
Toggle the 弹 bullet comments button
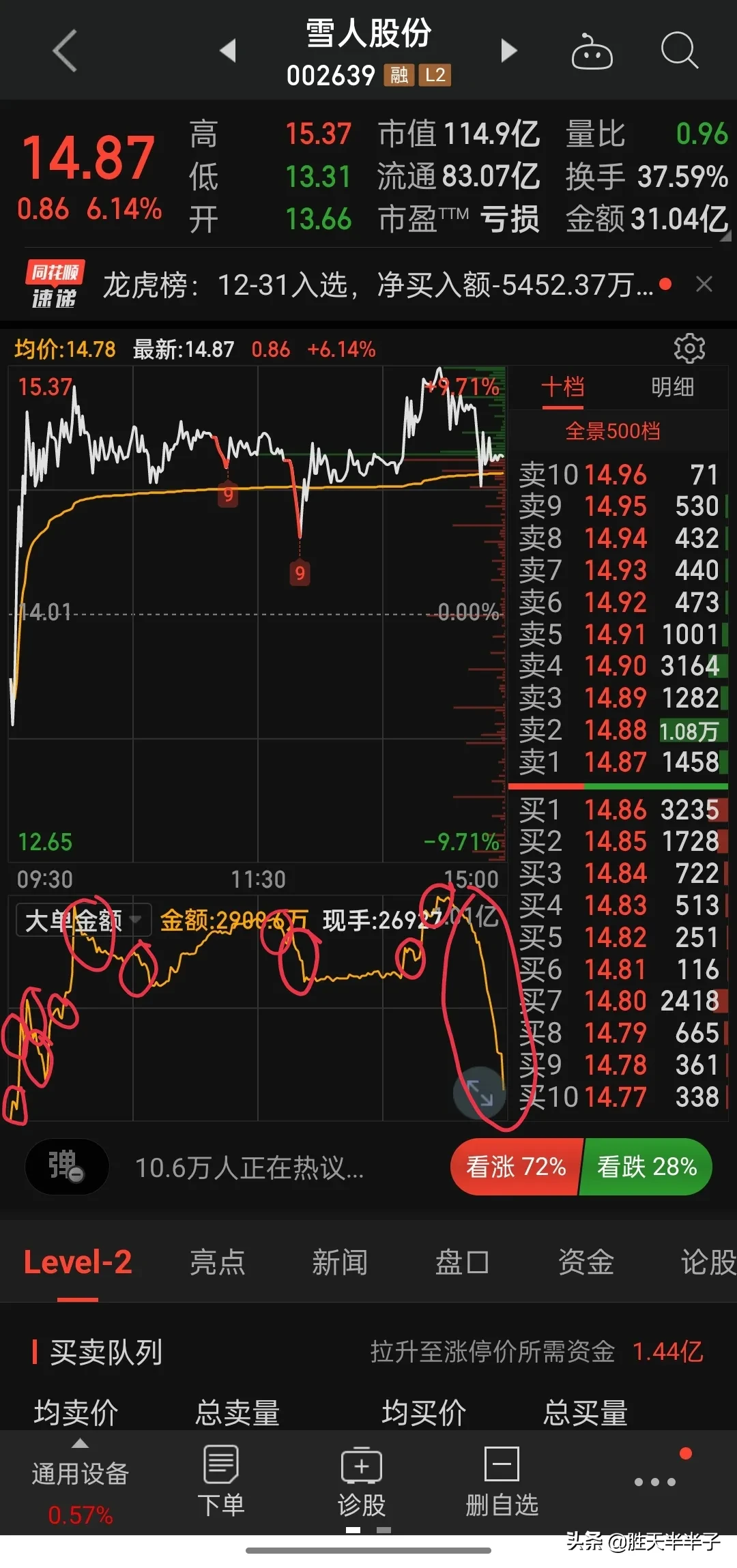pyautogui.click(x=67, y=1166)
